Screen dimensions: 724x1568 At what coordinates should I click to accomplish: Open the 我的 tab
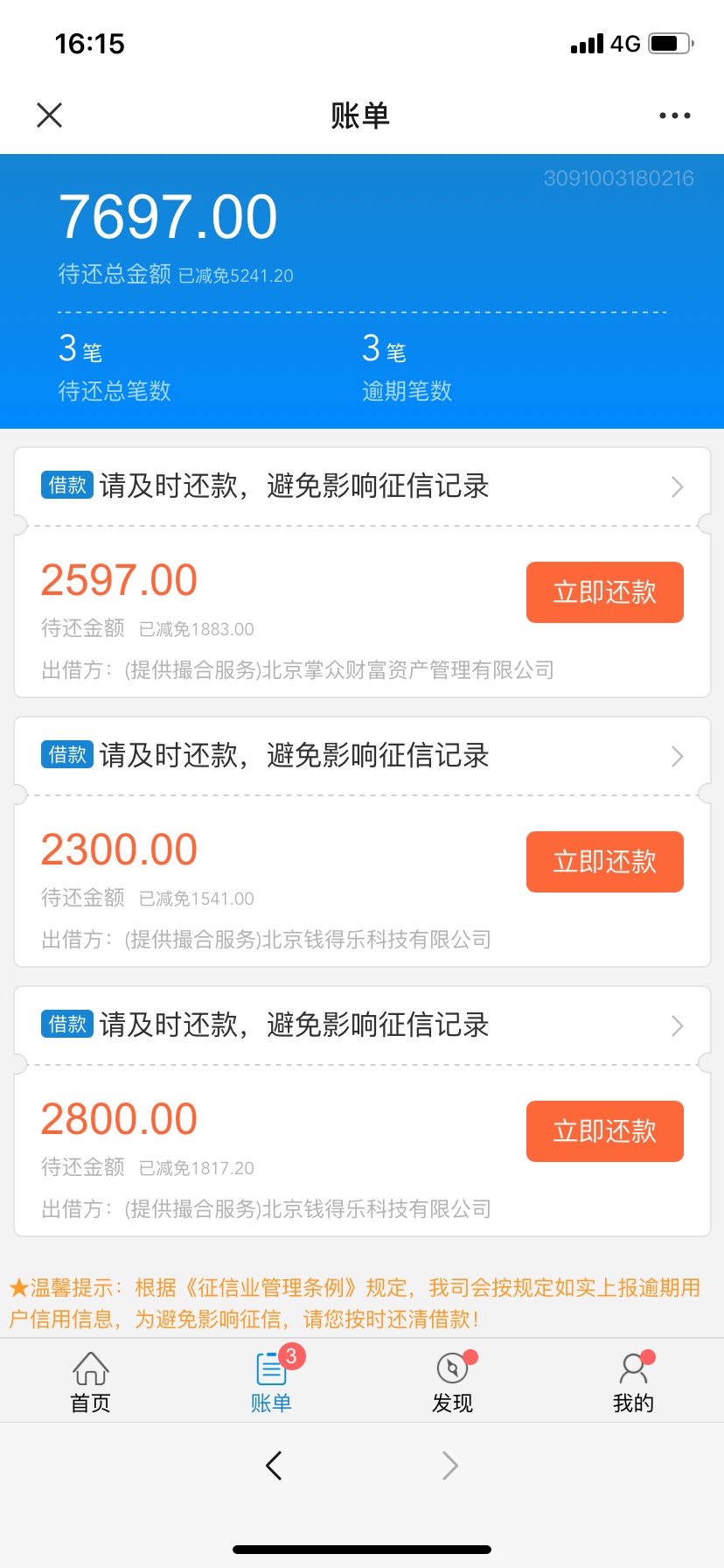pos(633,1382)
